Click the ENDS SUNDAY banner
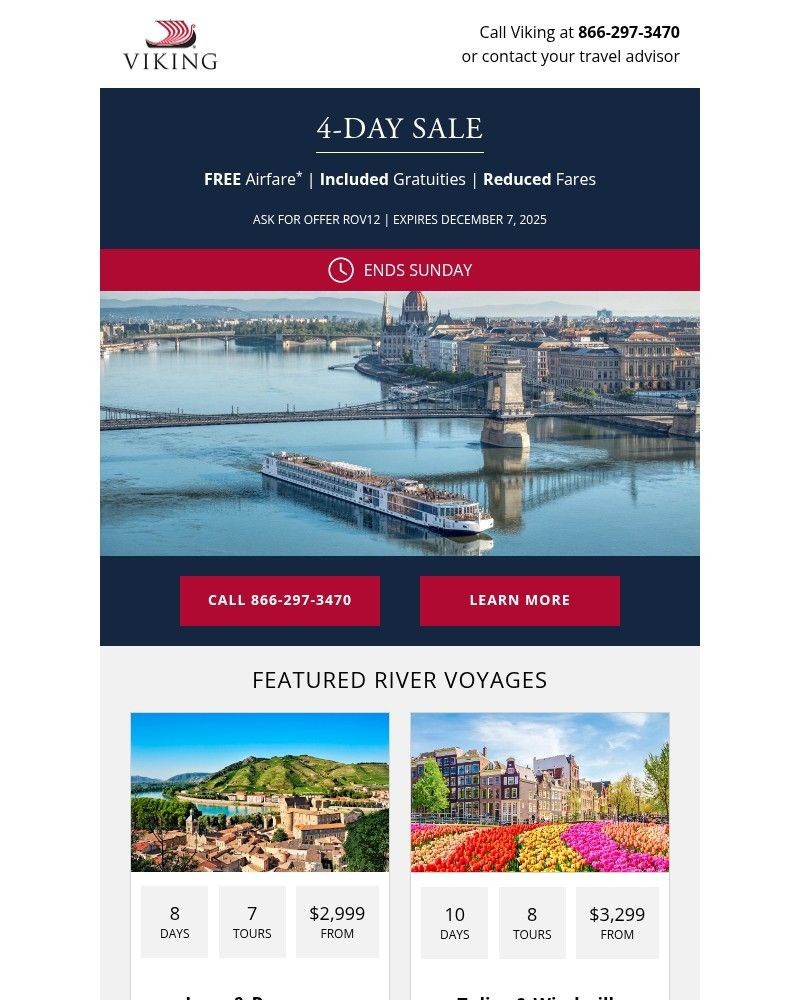Viewport: 800px width, 1000px height. coord(400,270)
